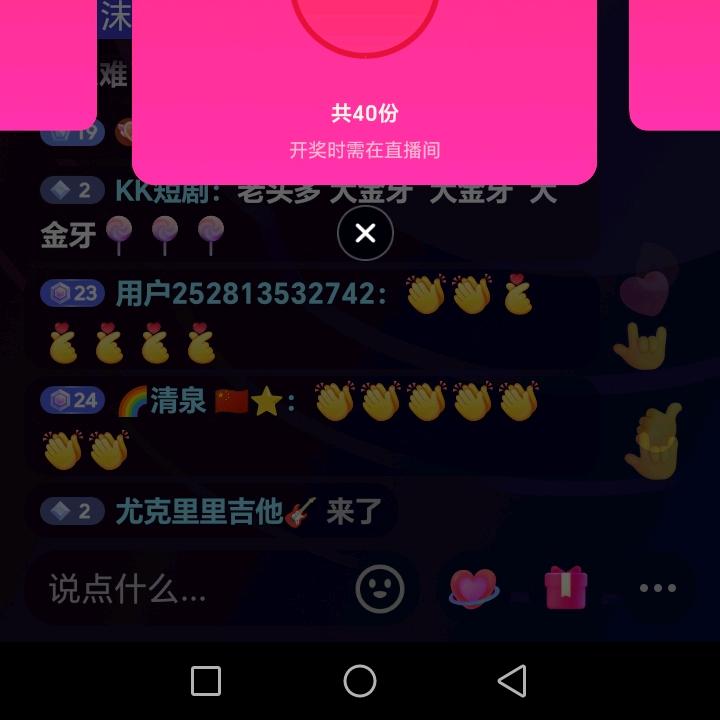Viewport: 720px width, 720px height.
Task: Tap the comment box '说点什么...'
Action: pos(190,589)
